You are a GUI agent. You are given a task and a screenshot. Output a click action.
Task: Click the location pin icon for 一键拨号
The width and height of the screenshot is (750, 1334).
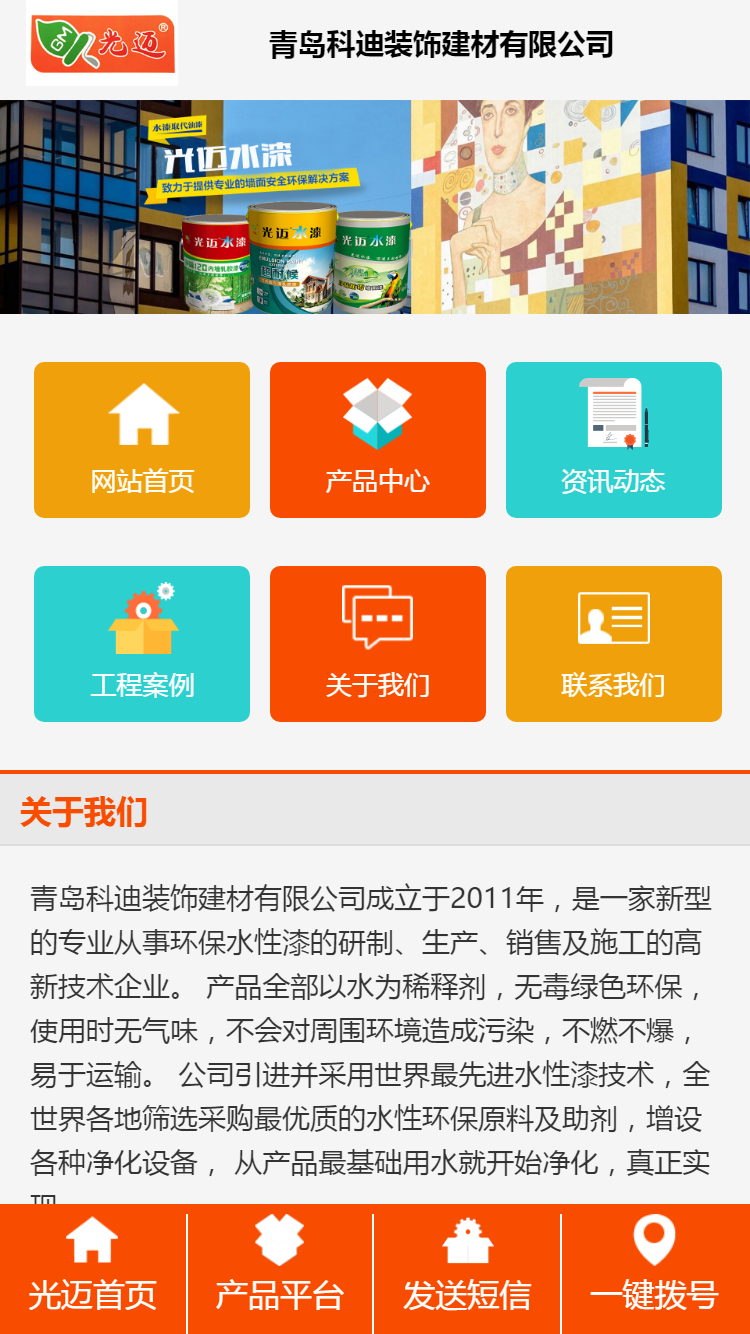tap(656, 1240)
